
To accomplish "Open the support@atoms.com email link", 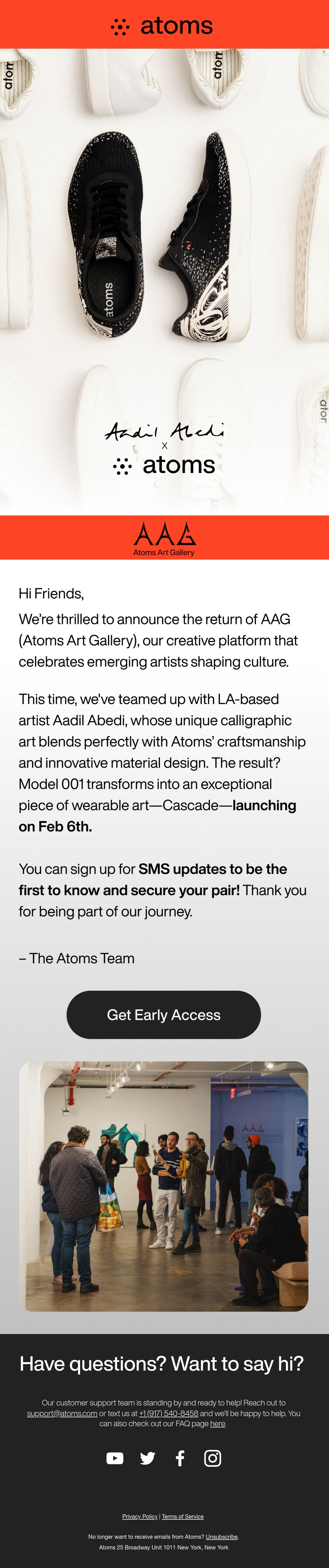I will [x=62, y=1413].
